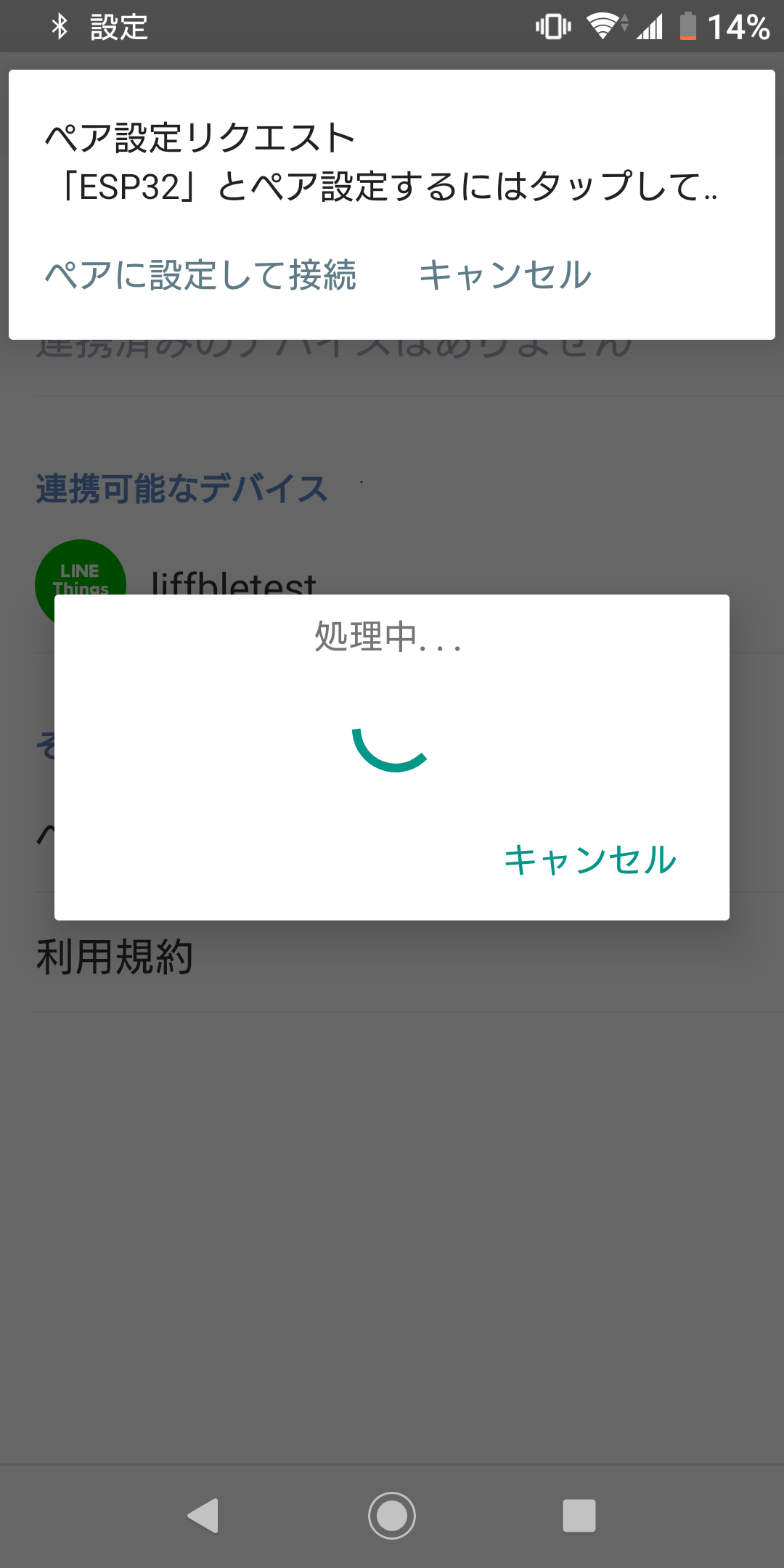Cancel the ESP32 pairing request notification
Image resolution: width=784 pixels, height=1568 pixels.
pos(505,276)
